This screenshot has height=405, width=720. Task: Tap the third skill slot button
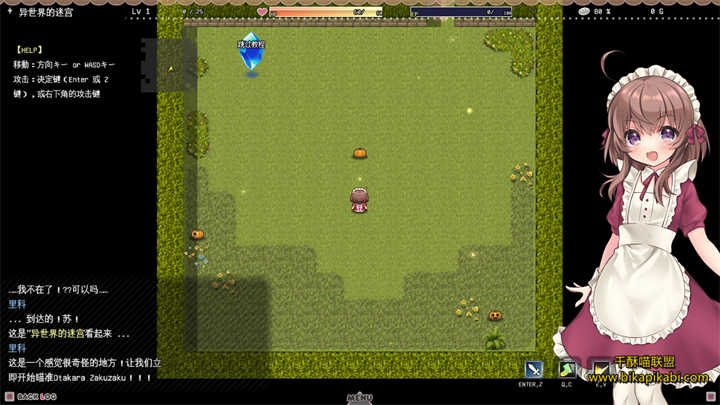pos(600,368)
